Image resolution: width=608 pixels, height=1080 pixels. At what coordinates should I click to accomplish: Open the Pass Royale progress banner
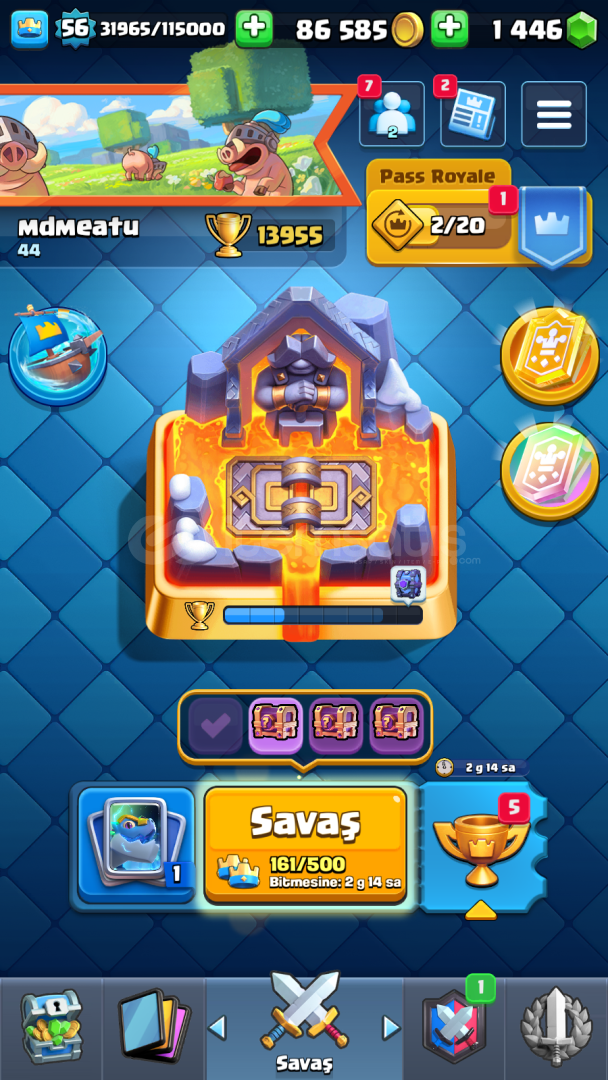pos(440,225)
